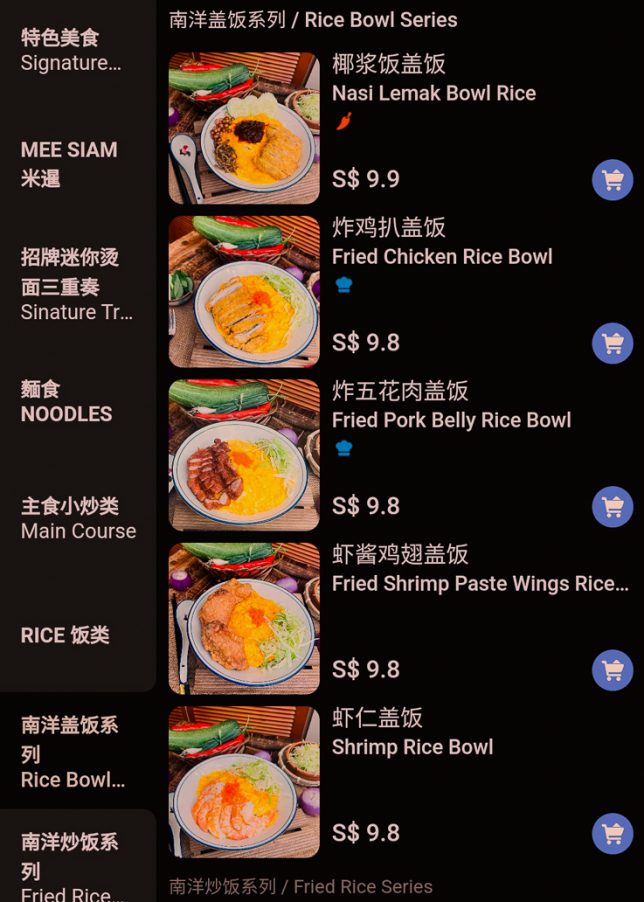Open the Shrimp Rice Bowl item photo
This screenshot has height=902, width=644.
[244, 781]
